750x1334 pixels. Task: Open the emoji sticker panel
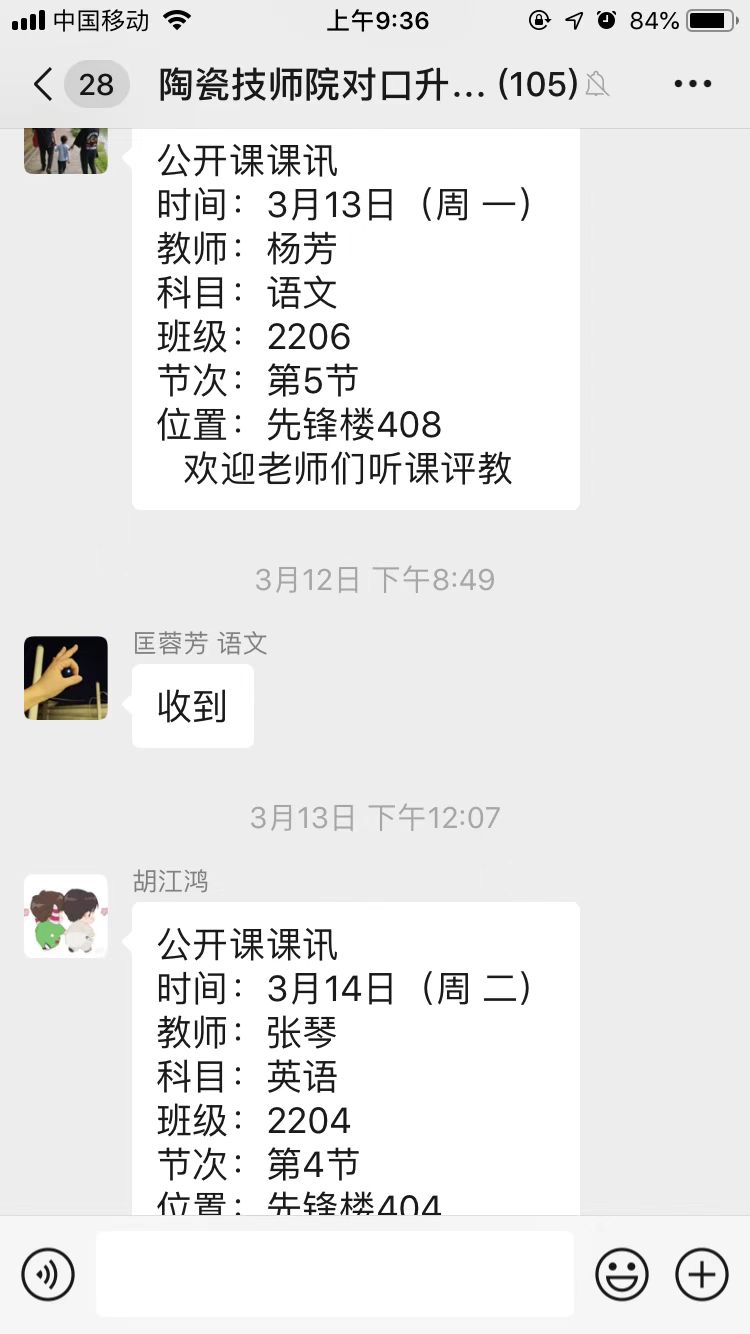pyautogui.click(x=622, y=1274)
